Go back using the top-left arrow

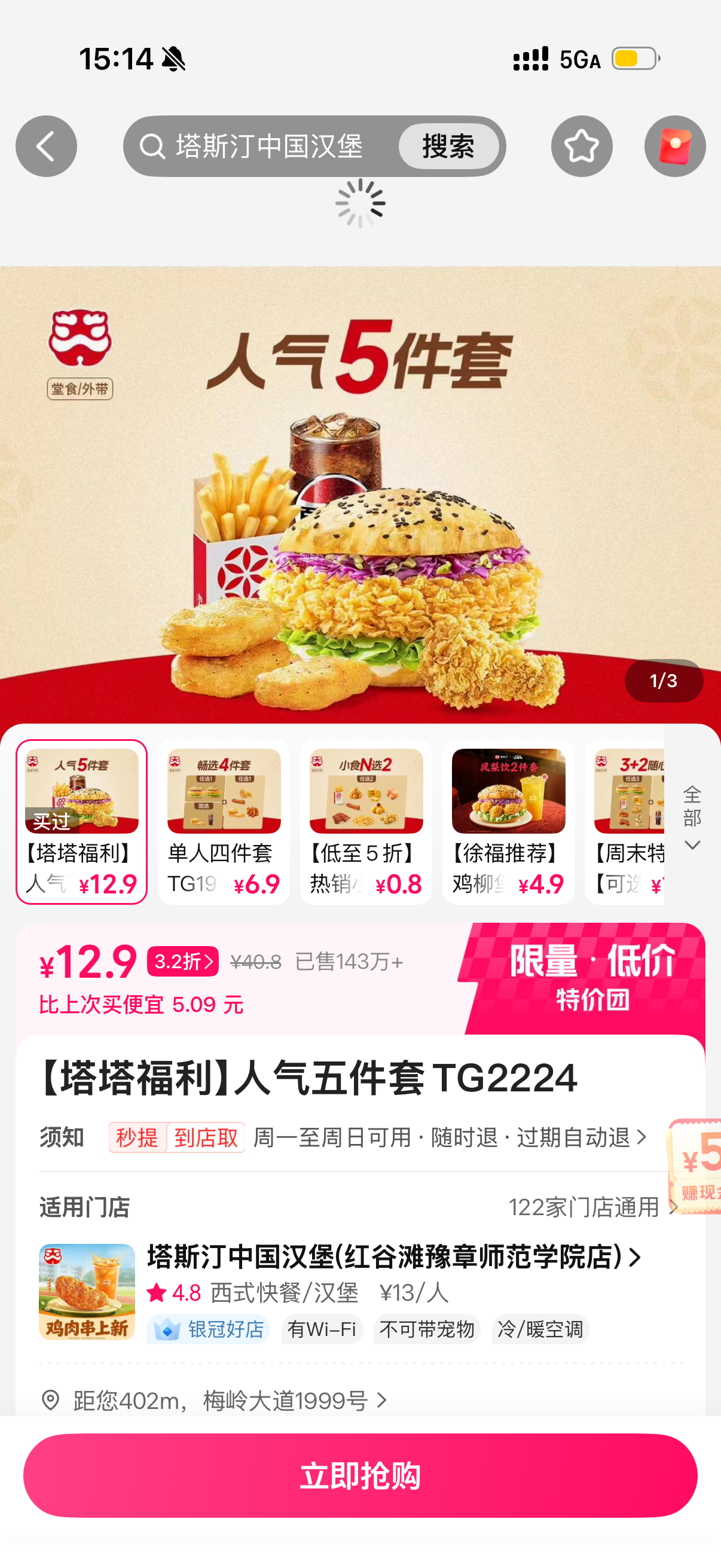pos(46,146)
